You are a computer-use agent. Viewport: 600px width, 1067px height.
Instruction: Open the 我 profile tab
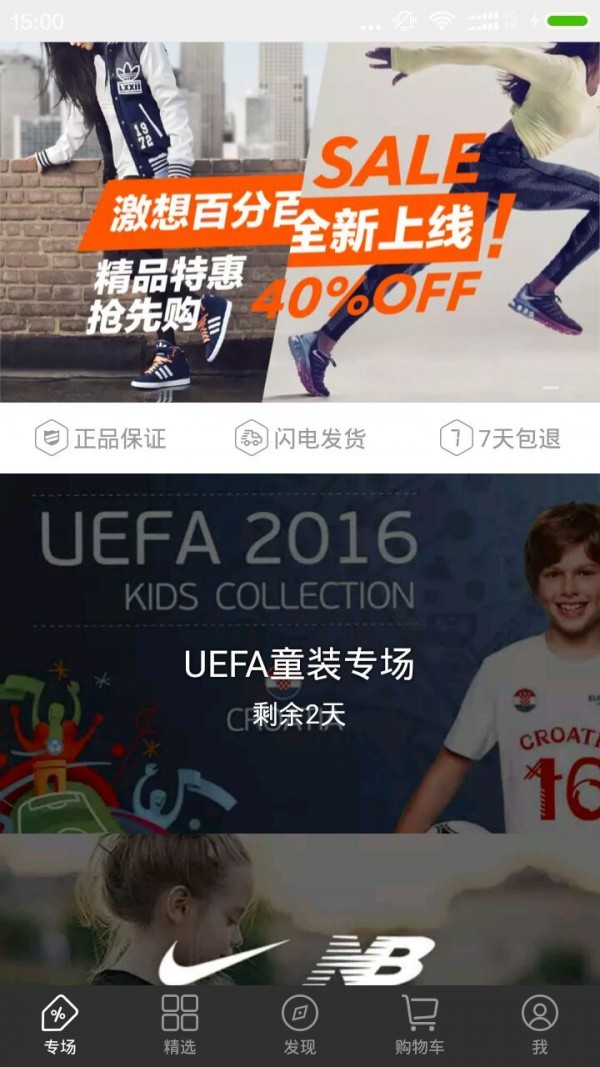point(540,1026)
